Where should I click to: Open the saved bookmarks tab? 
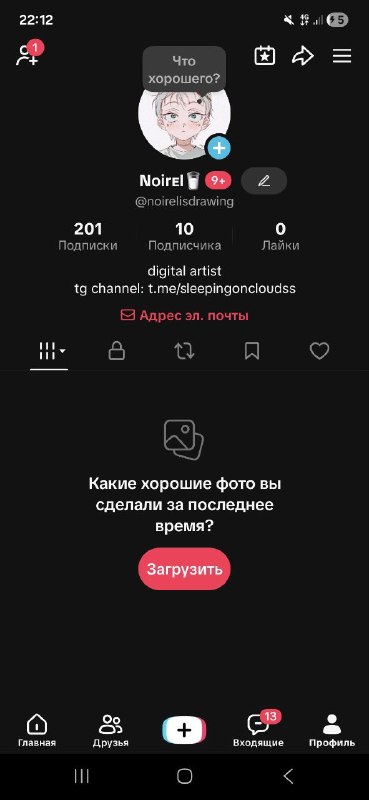coord(252,351)
